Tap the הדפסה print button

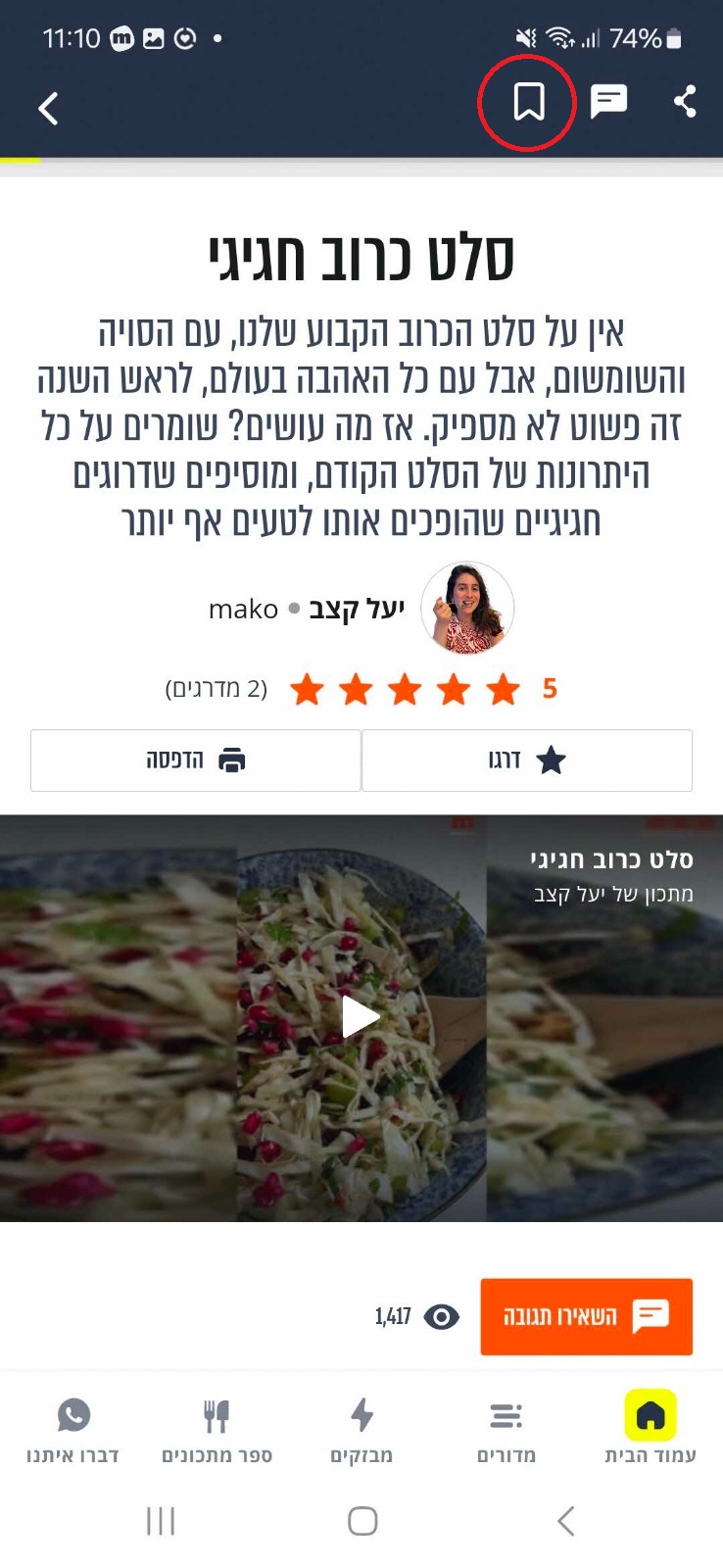click(x=196, y=760)
